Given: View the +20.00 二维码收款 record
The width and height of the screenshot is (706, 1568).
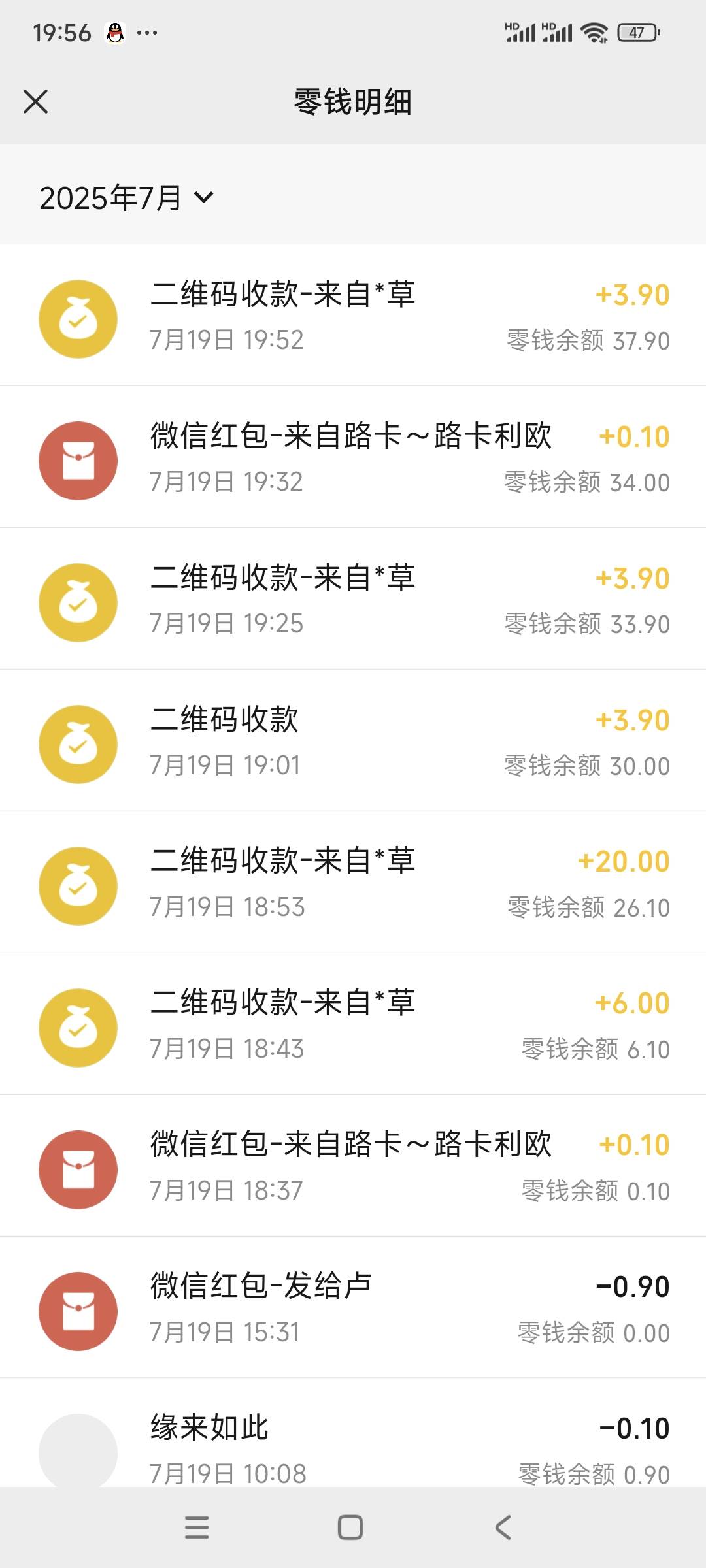Looking at the screenshot, I should [353, 882].
